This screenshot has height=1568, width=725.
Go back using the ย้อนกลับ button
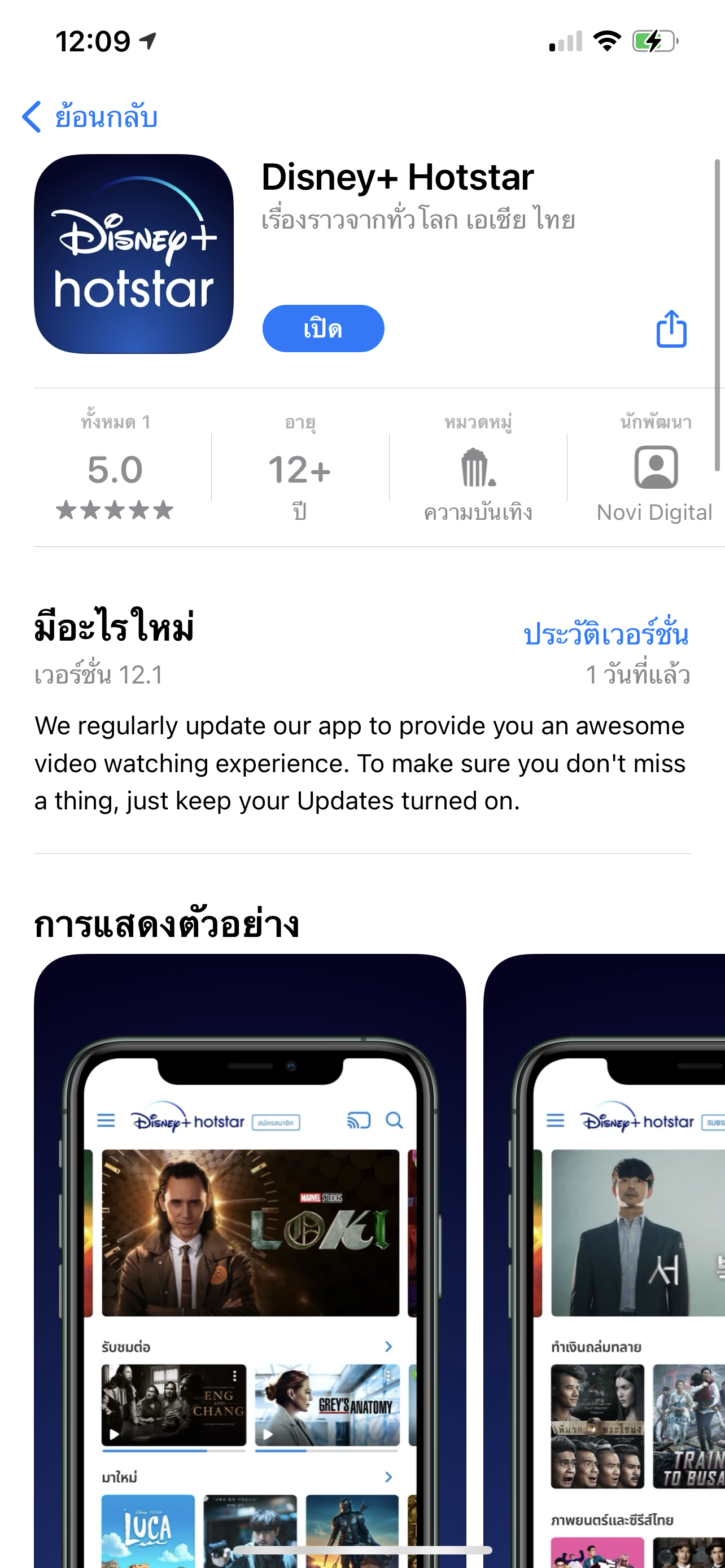[x=90, y=116]
